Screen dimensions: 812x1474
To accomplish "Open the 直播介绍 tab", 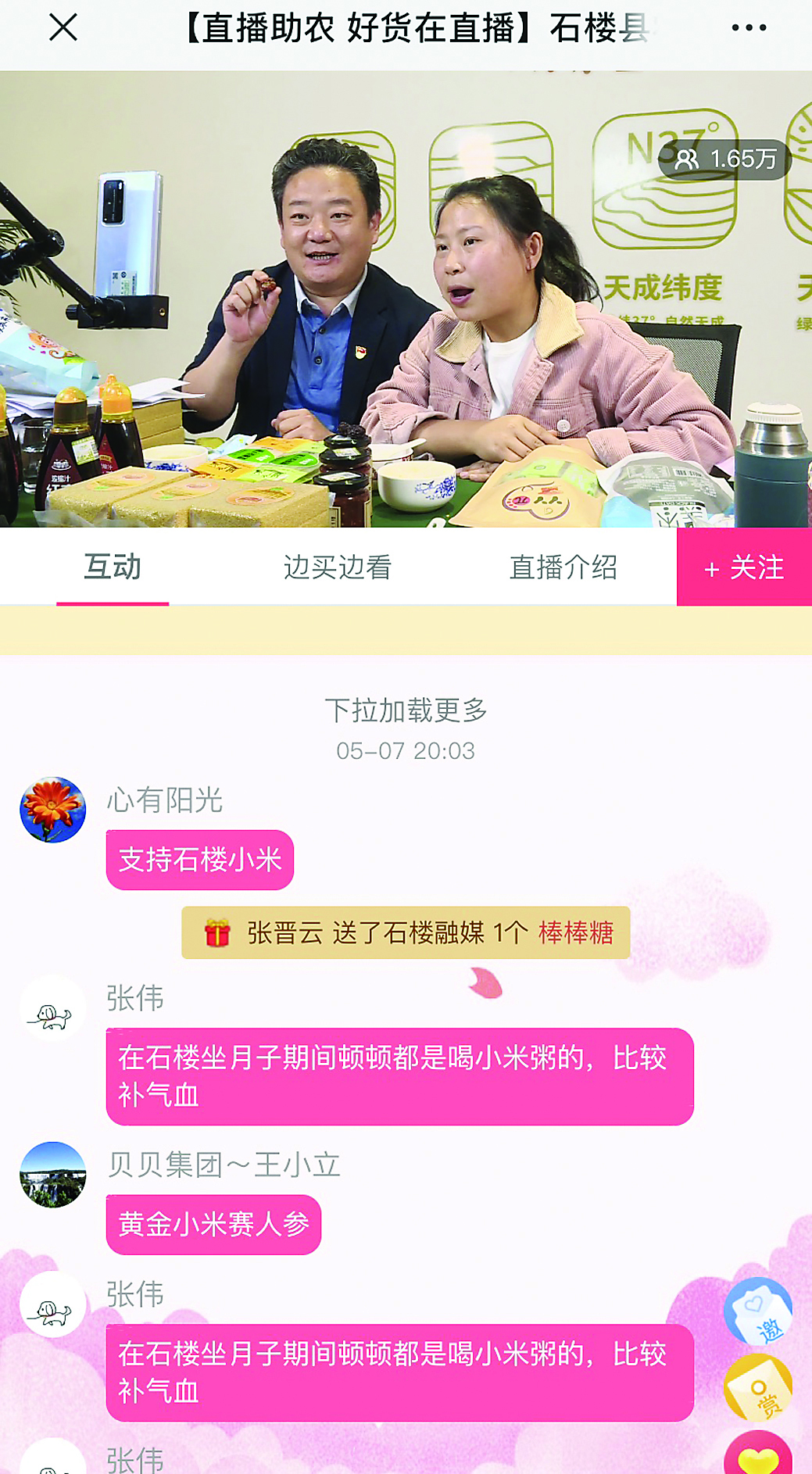I will click(x=563, y=567).
